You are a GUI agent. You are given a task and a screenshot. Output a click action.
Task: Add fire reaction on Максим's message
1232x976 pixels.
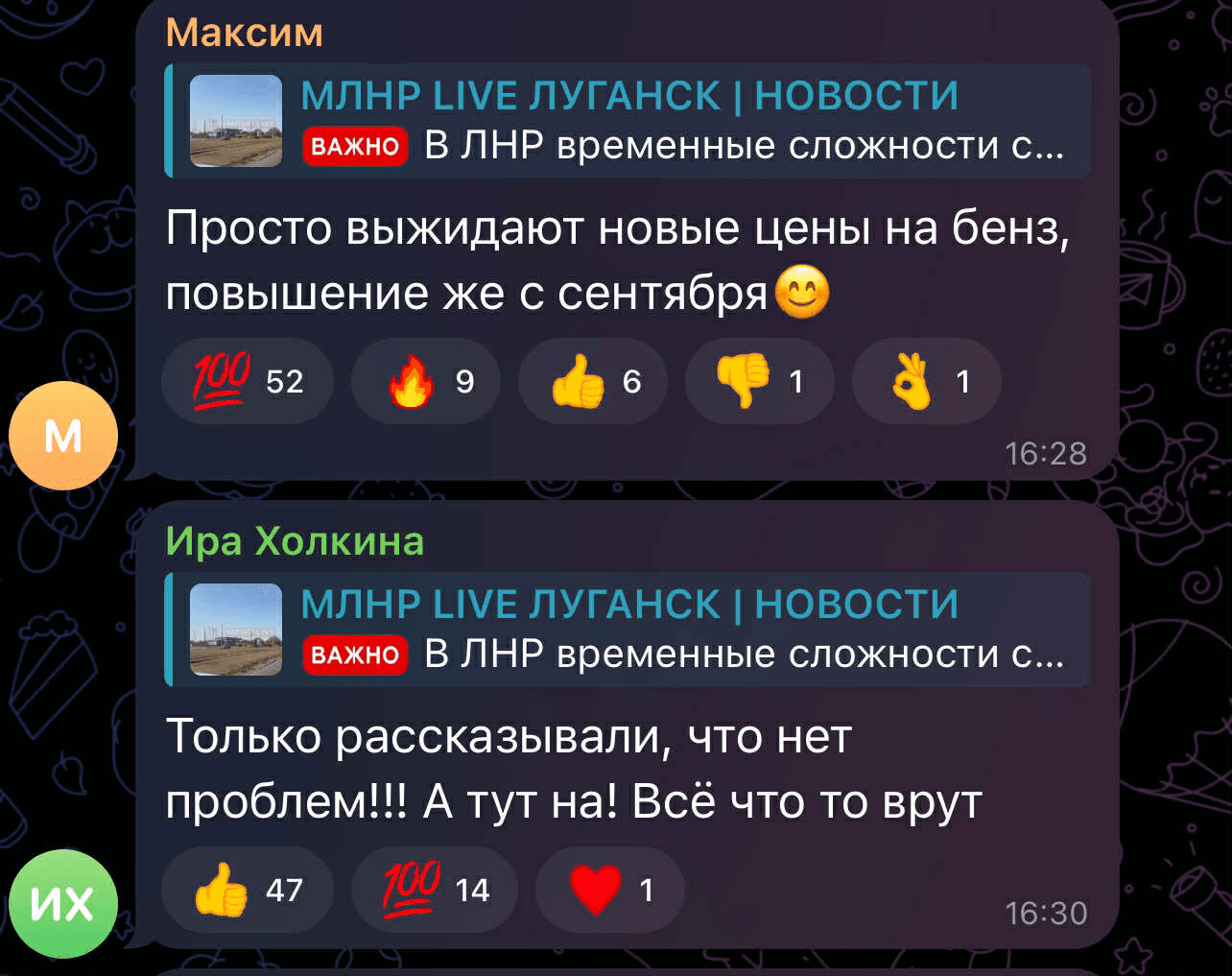(x=426, y=381)
